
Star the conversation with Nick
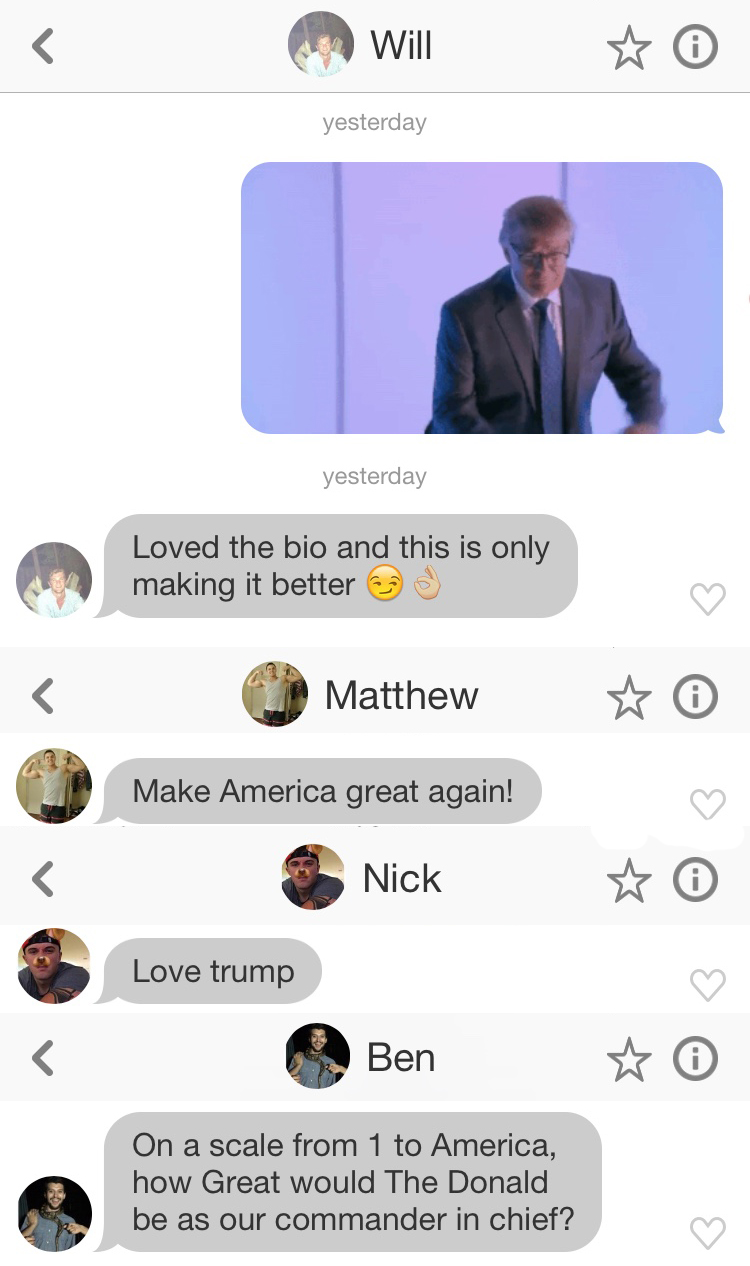[629, 879]
